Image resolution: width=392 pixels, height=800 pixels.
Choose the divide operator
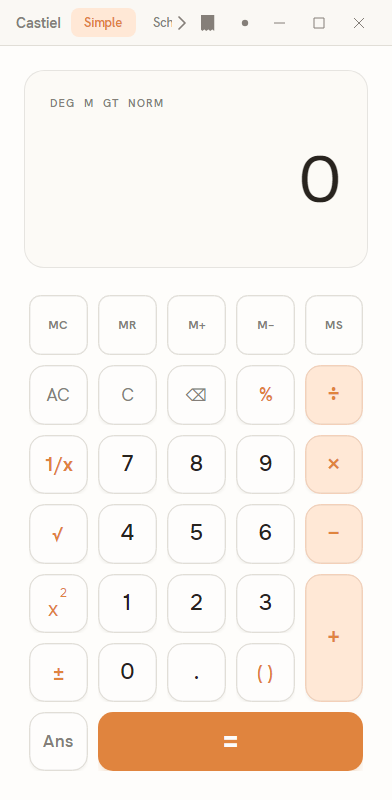click(x=334, y=395)
